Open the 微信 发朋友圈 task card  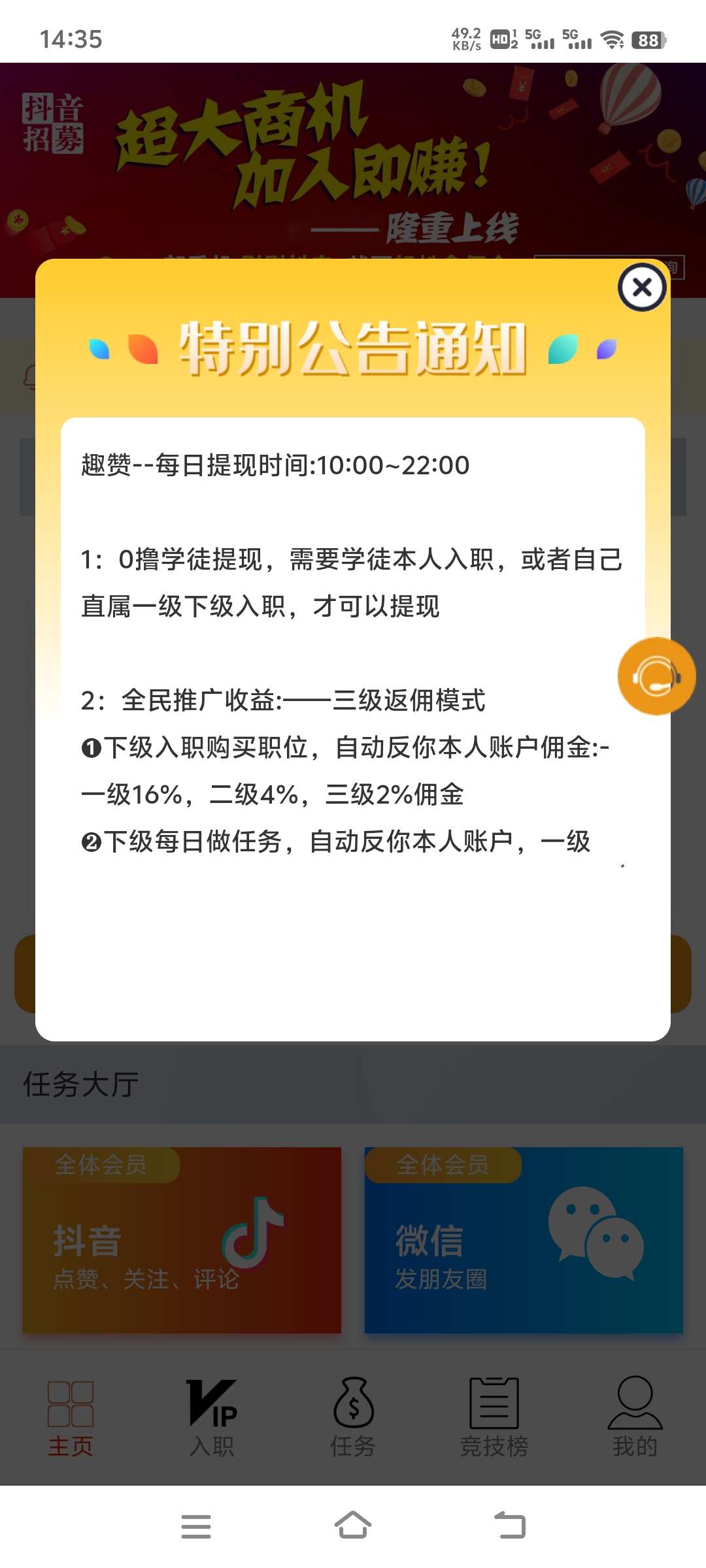click(524, 1240)
